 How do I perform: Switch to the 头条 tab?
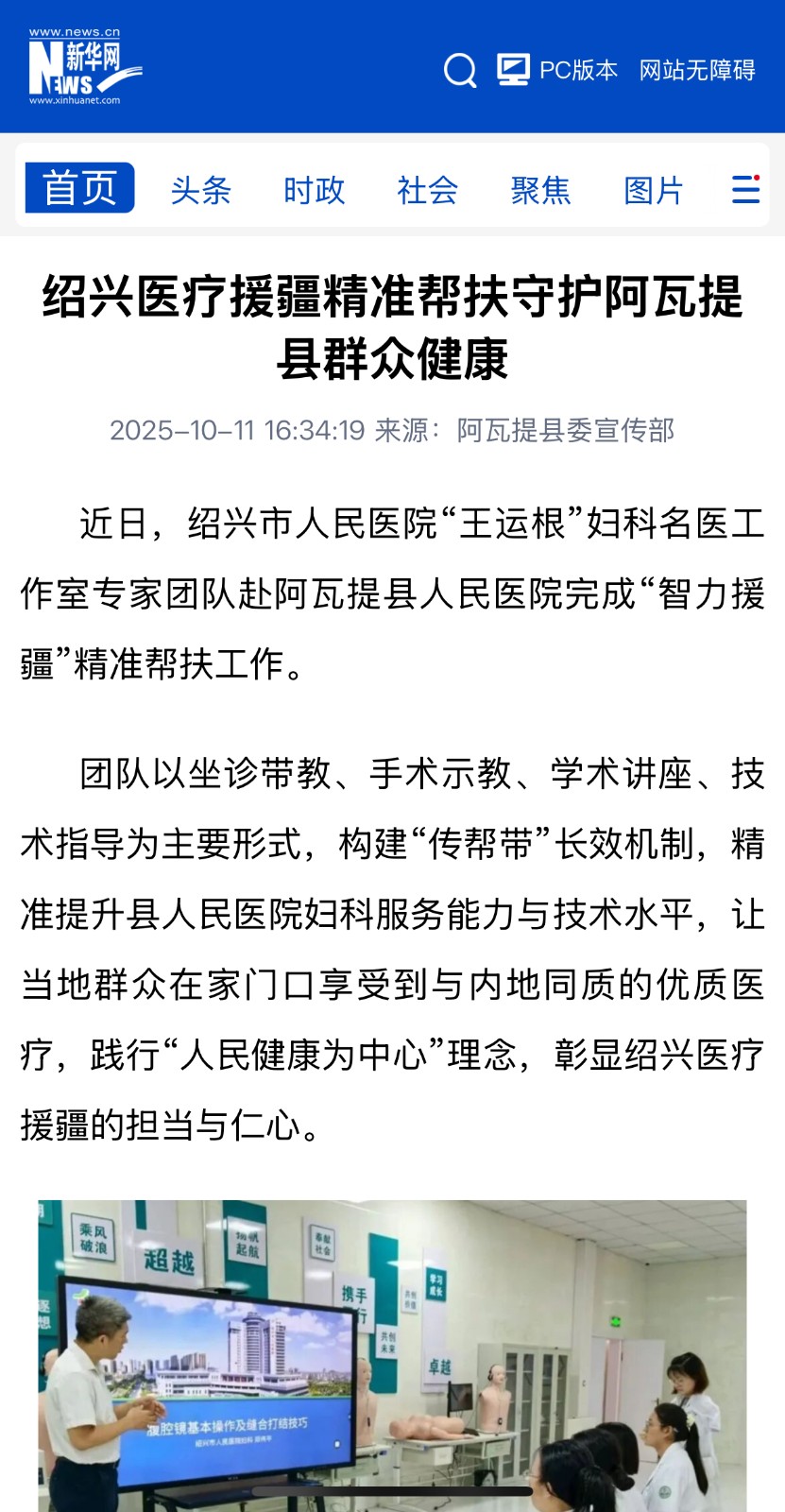tap(200, 190)
